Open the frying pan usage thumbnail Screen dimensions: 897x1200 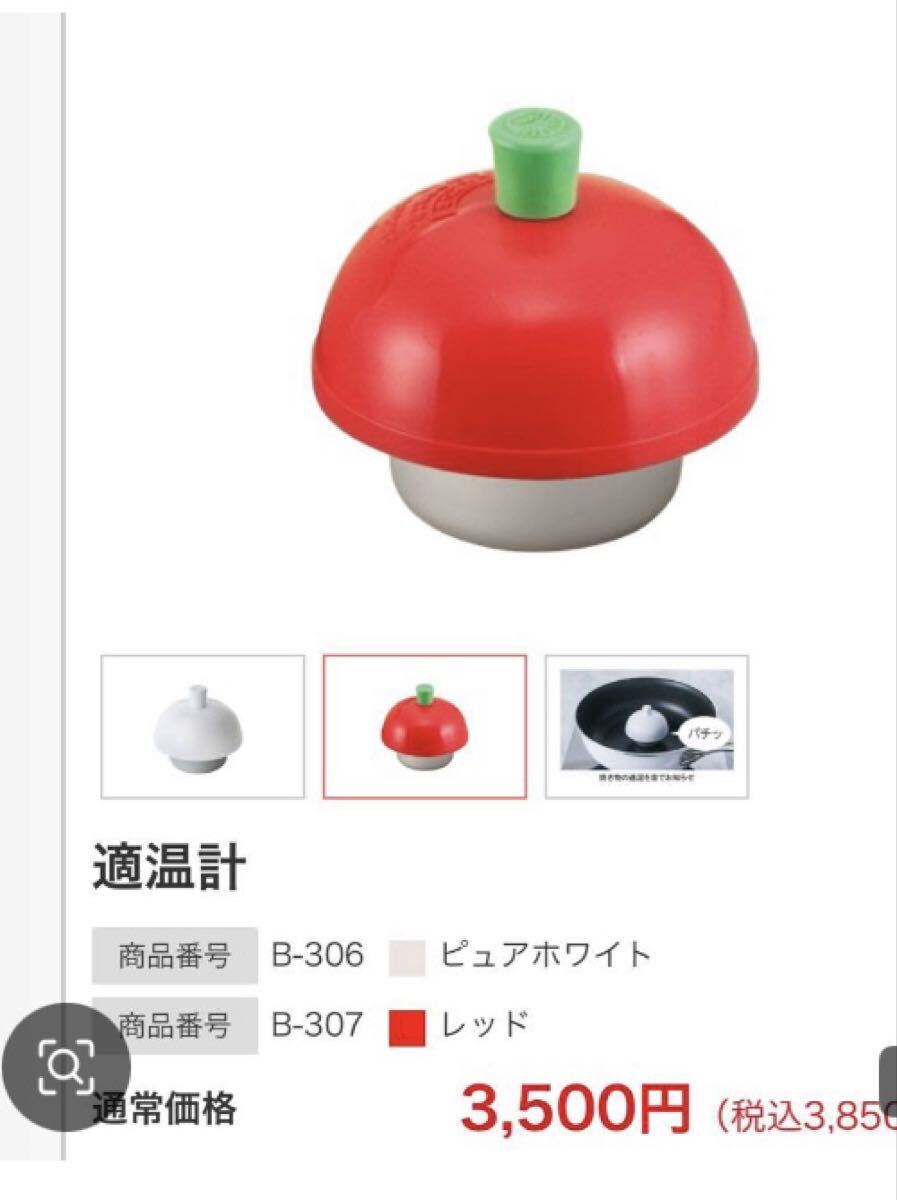click(646, 727)
